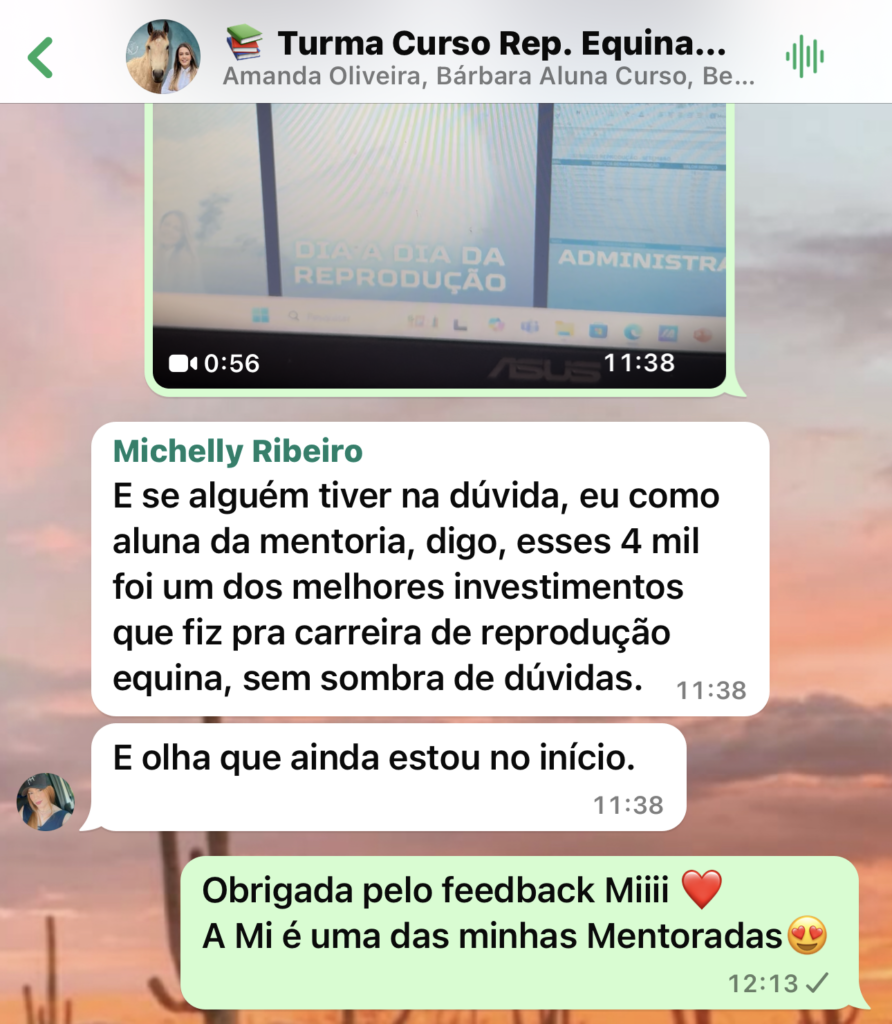Screen dimensions: 892x1024
Task: Go back to the chat list
Action: [x=41, y=57]
